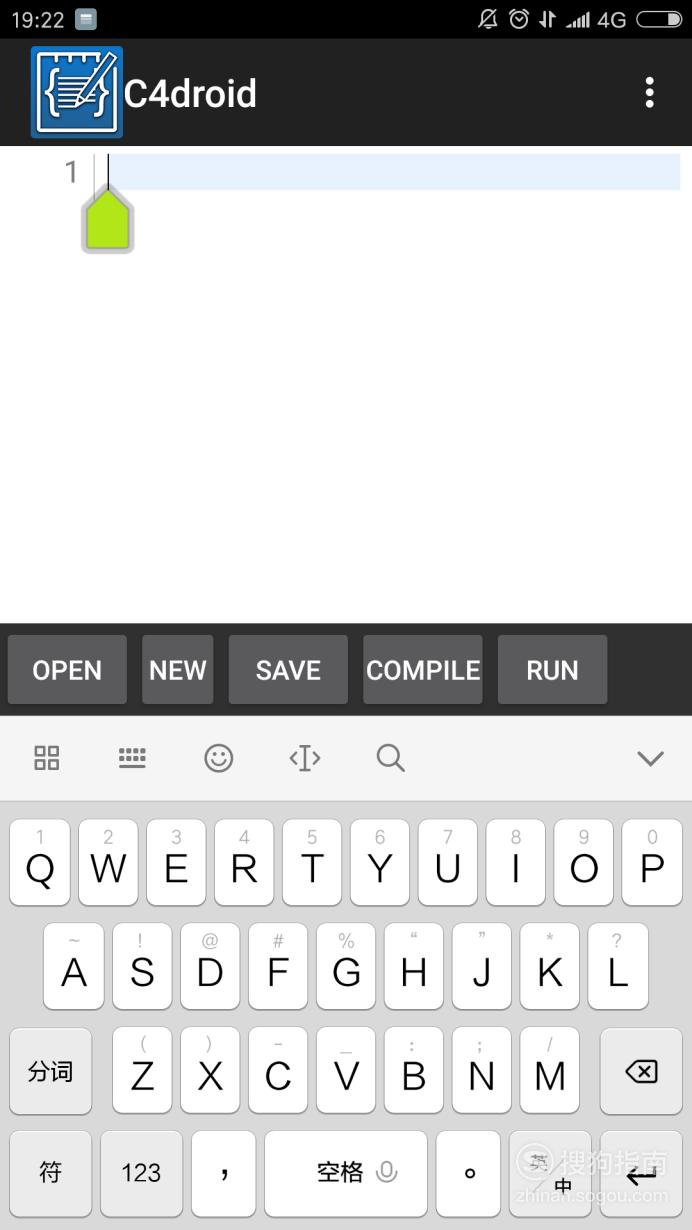
Task: Tap the 分词 key
Action: 50,1071
